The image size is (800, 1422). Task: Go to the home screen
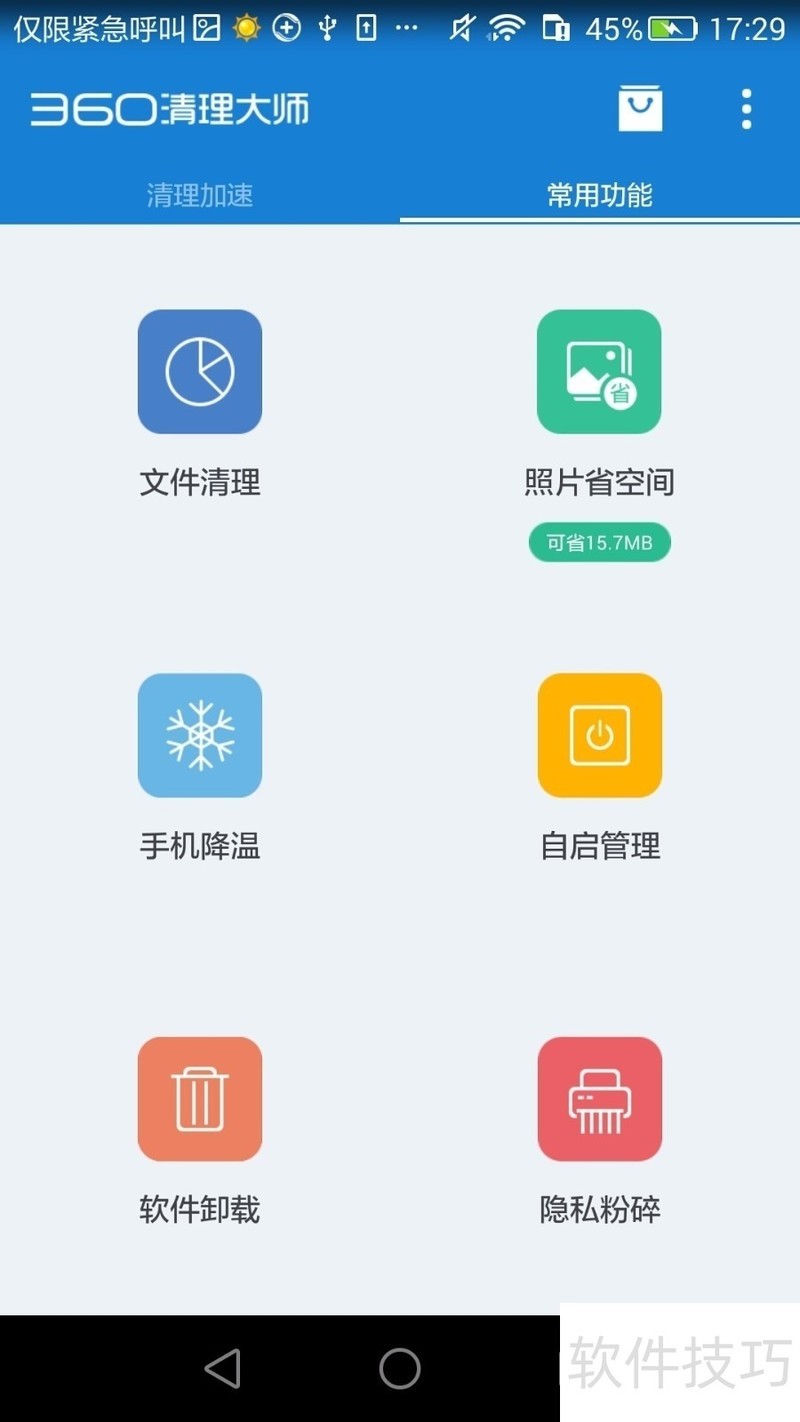[x=400, y=1368]
